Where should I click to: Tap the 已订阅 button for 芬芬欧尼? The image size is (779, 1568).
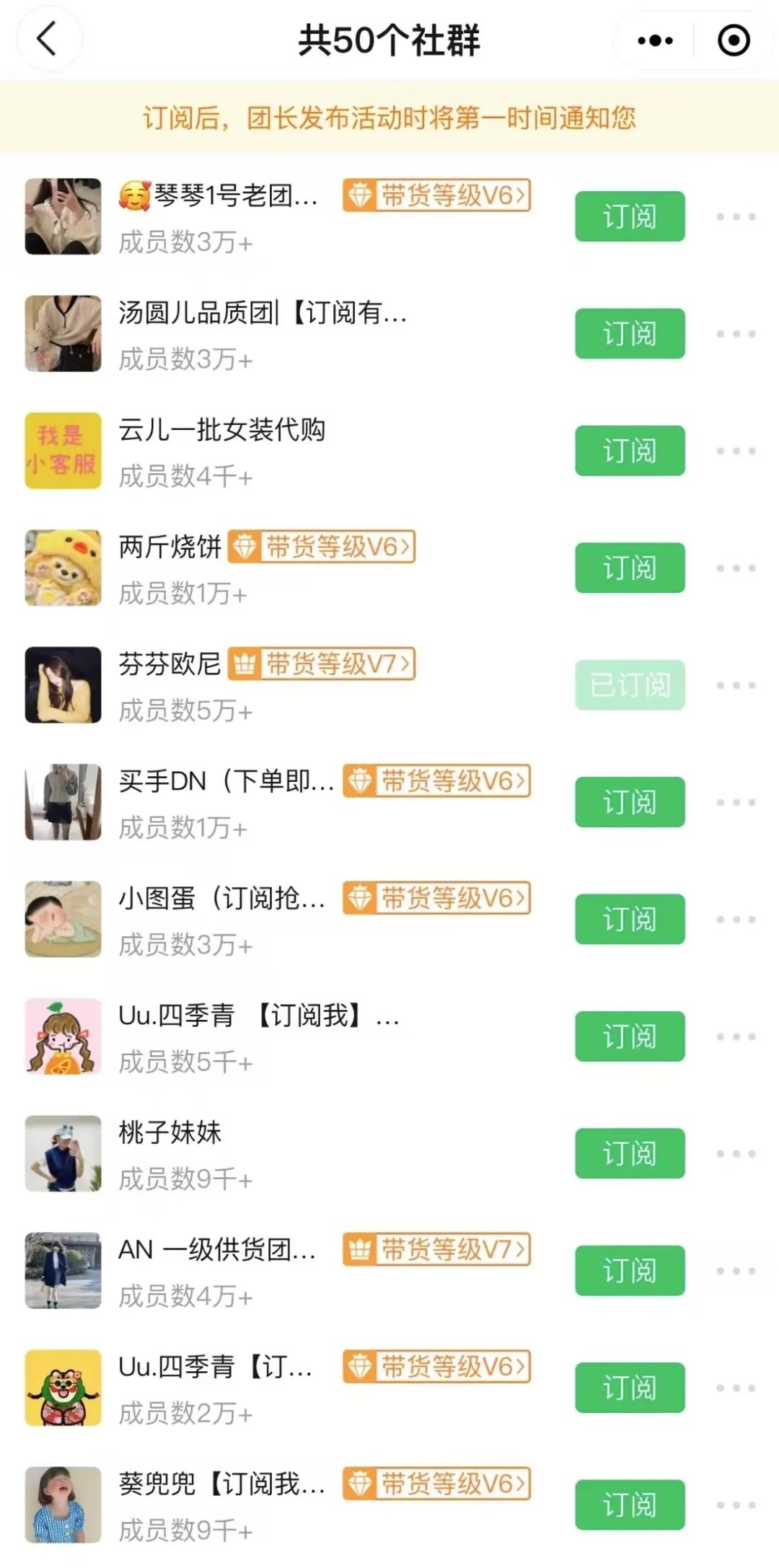pyautogui.click(x=629, y=685)
